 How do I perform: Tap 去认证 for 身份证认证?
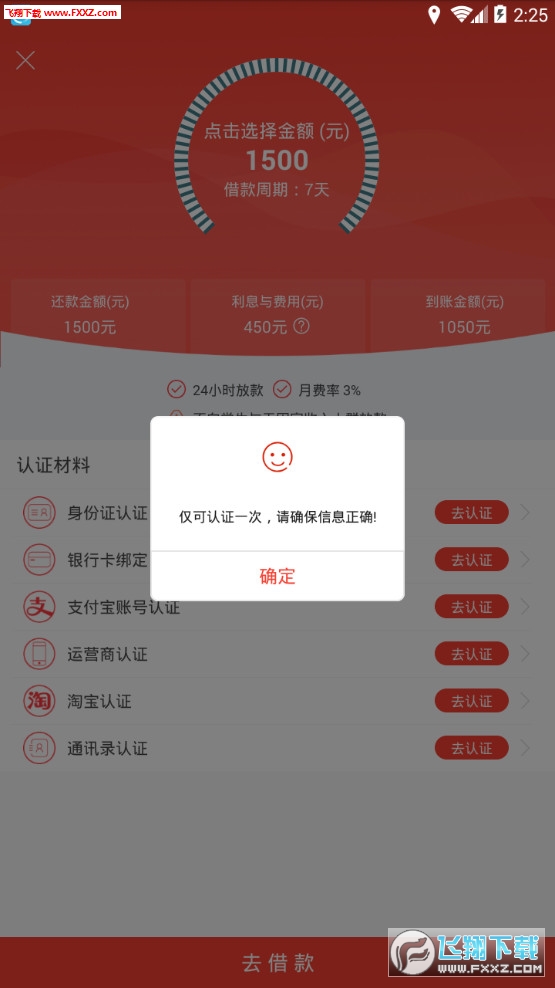click(x=471, y=512)
